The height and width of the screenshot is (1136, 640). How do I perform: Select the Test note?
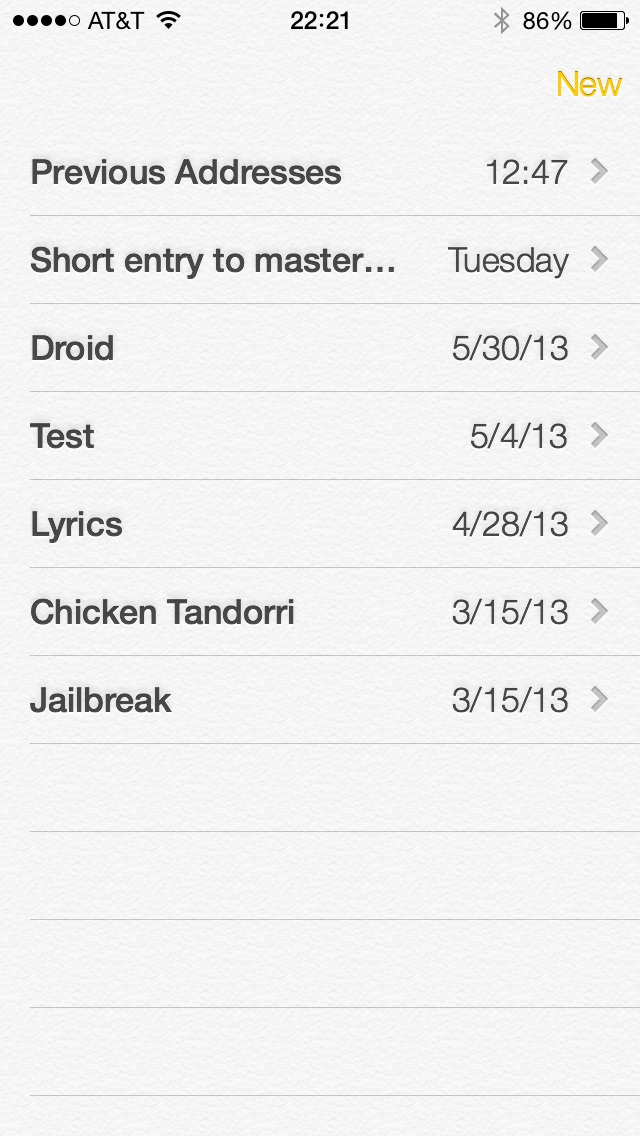320,435
